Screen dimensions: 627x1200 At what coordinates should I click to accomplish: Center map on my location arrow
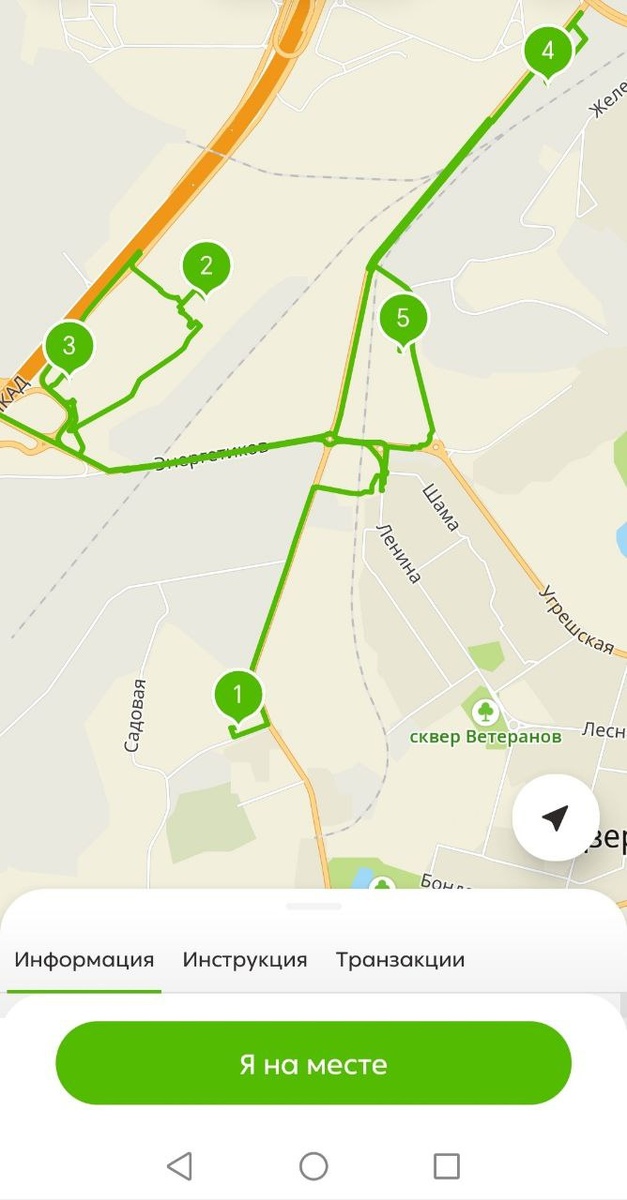[556, 818]
